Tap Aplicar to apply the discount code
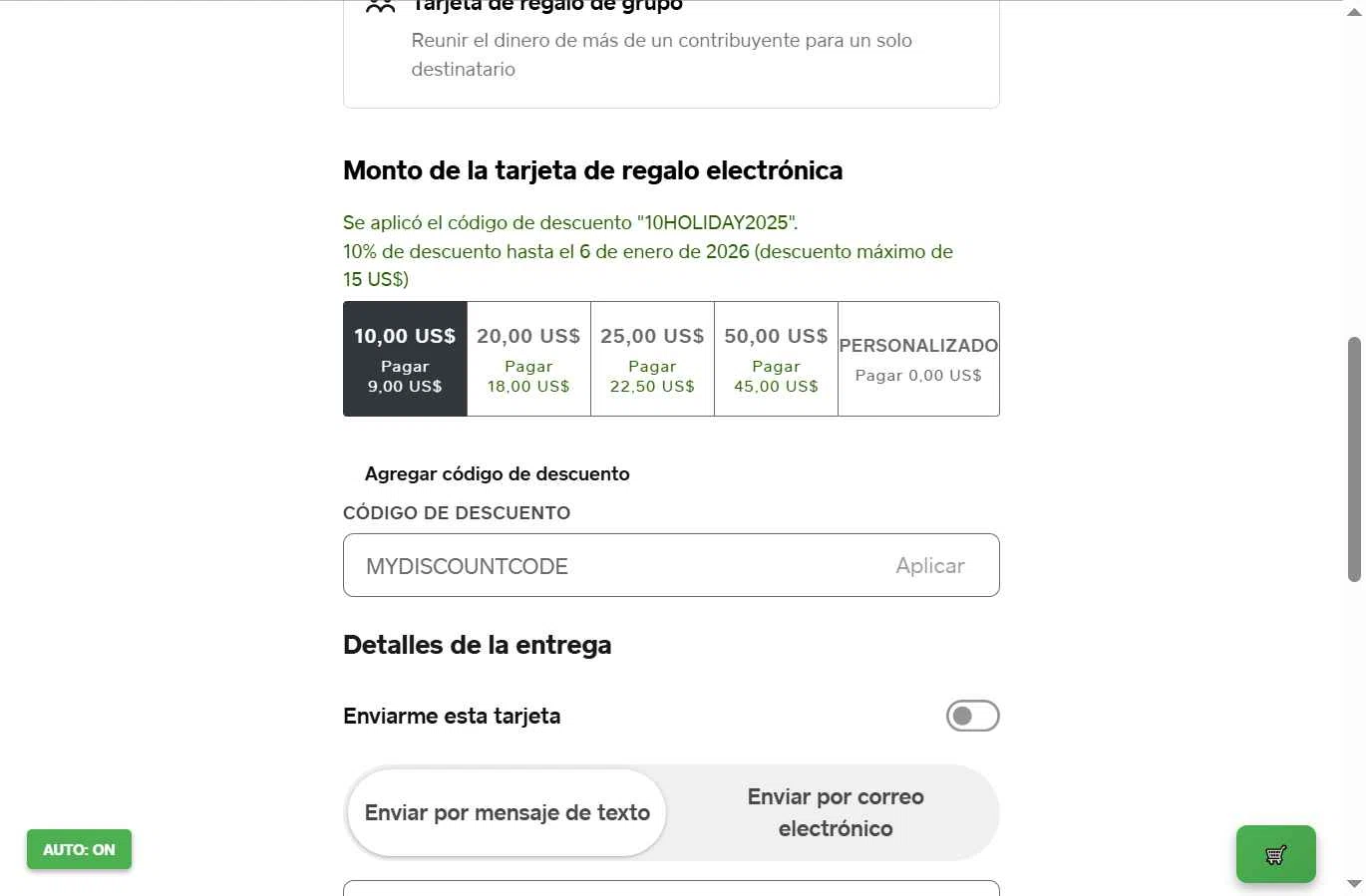1366x896 pixels. (929, 566)
